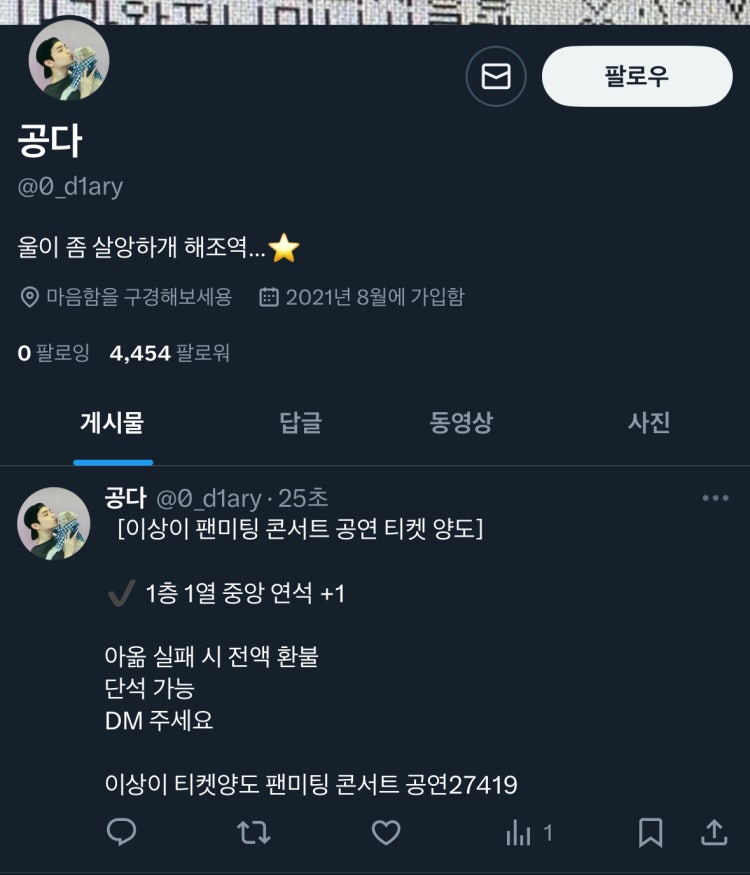
Task: Like the ticket transfer post
Action: pyautogui.click(x=386, y=832)
